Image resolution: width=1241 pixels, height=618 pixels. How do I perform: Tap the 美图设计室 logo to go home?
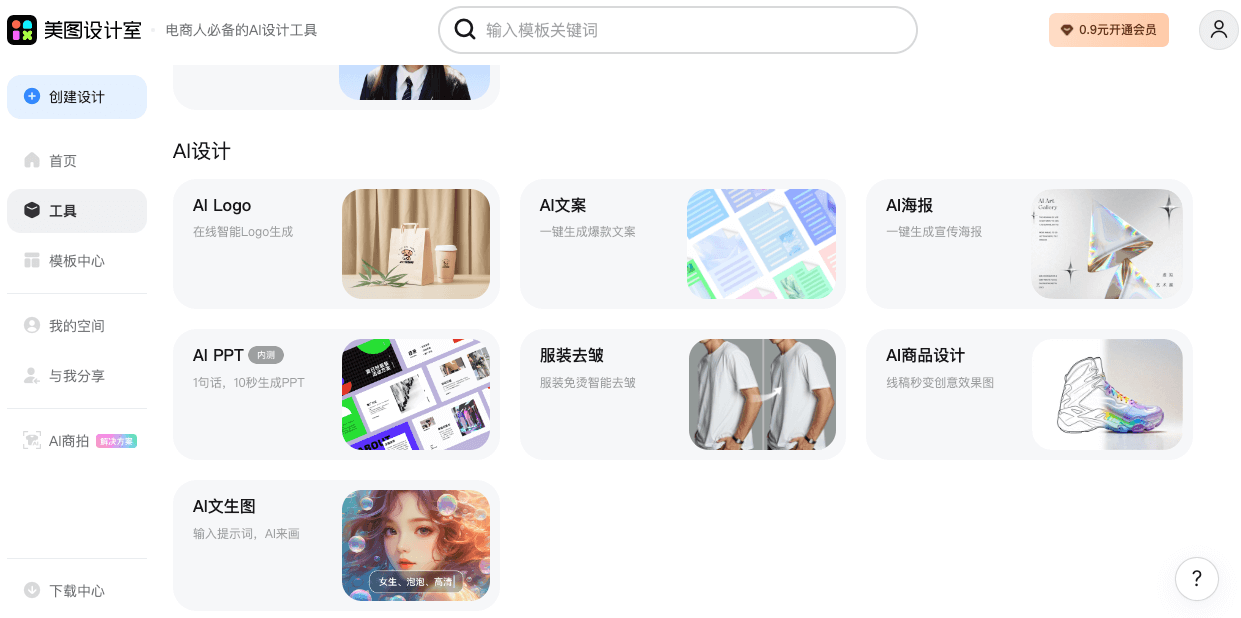(x=75, y=30)
